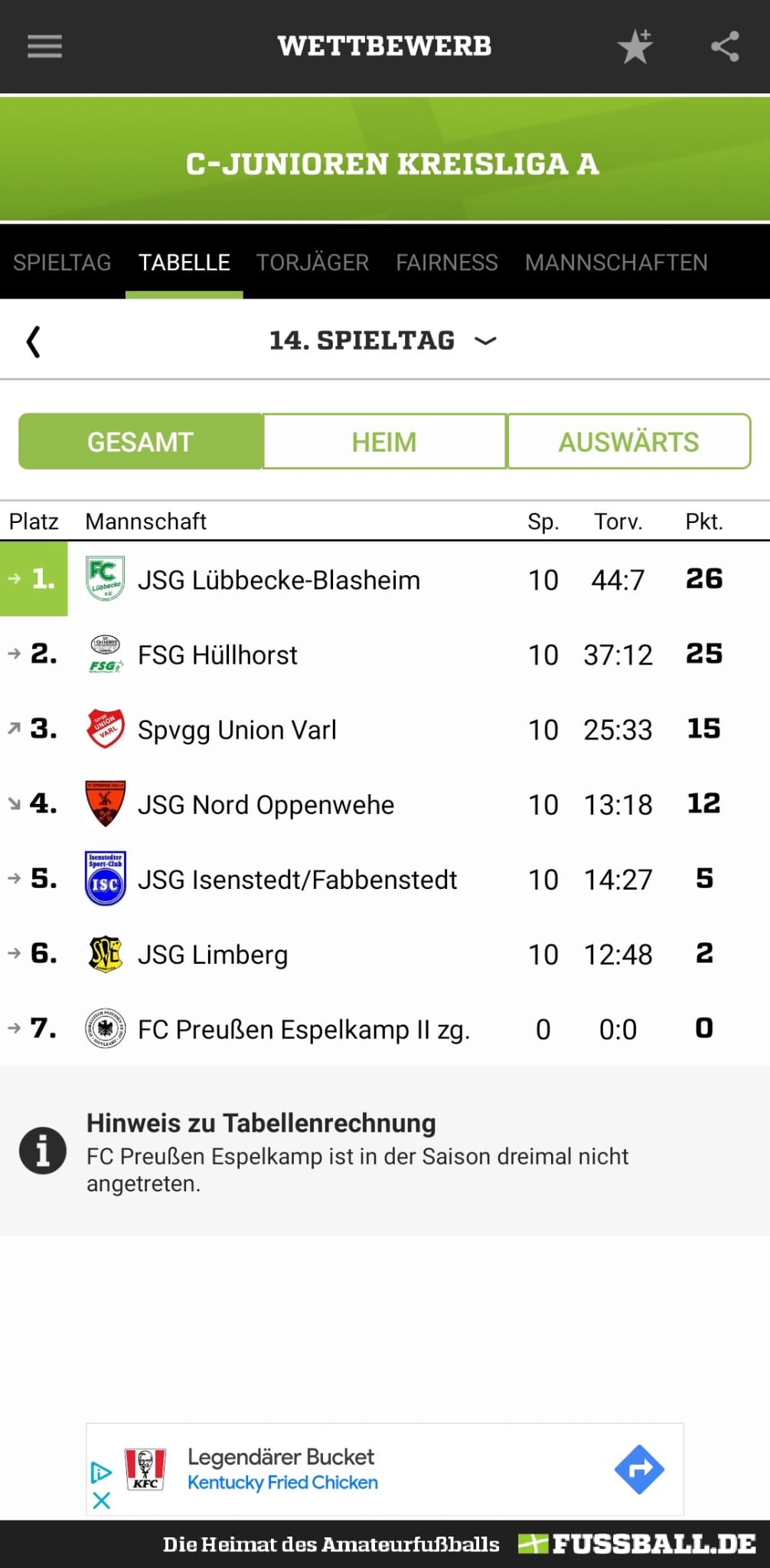Open JSG Isenstedt/Fabbenstedt team row
This screenshot has width=770, height=1568.
385,879
